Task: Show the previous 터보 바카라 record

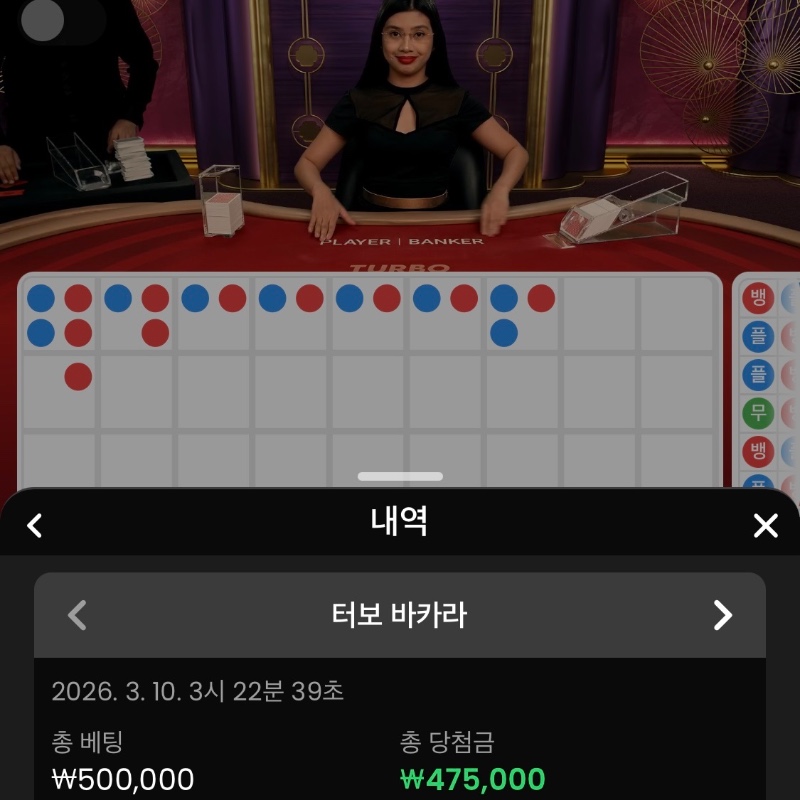Action: click(77, 615)
